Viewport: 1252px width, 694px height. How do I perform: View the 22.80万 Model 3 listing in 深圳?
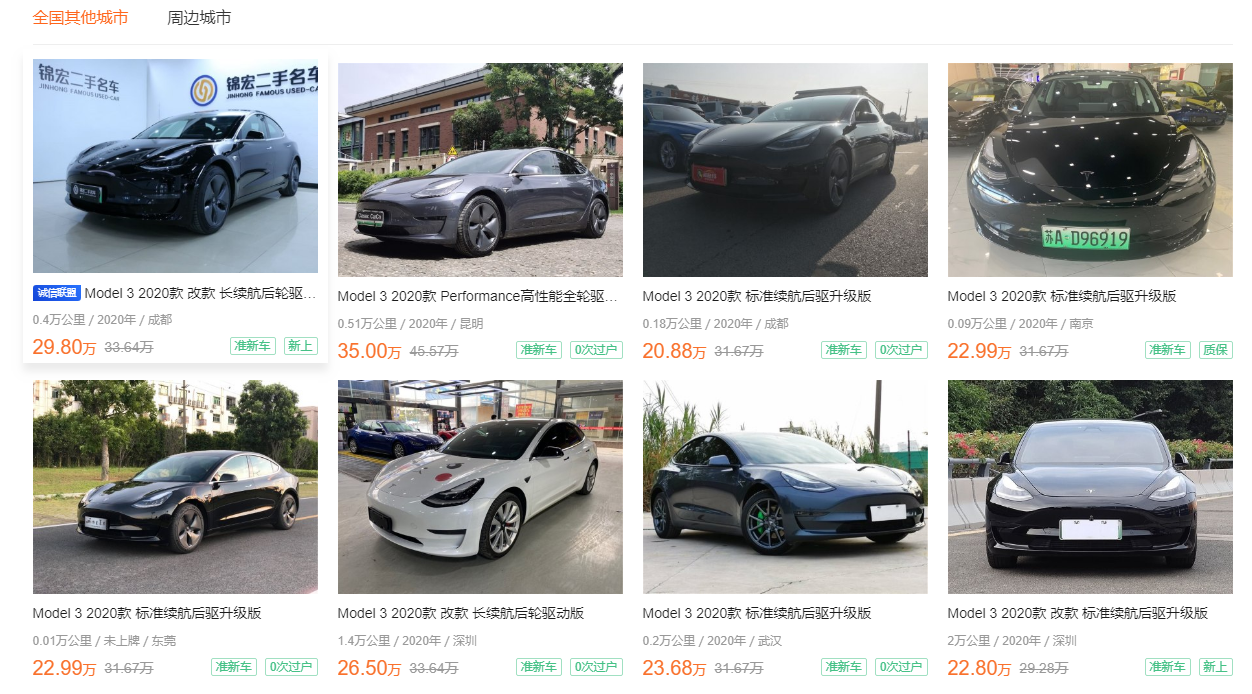(1090, 487)
